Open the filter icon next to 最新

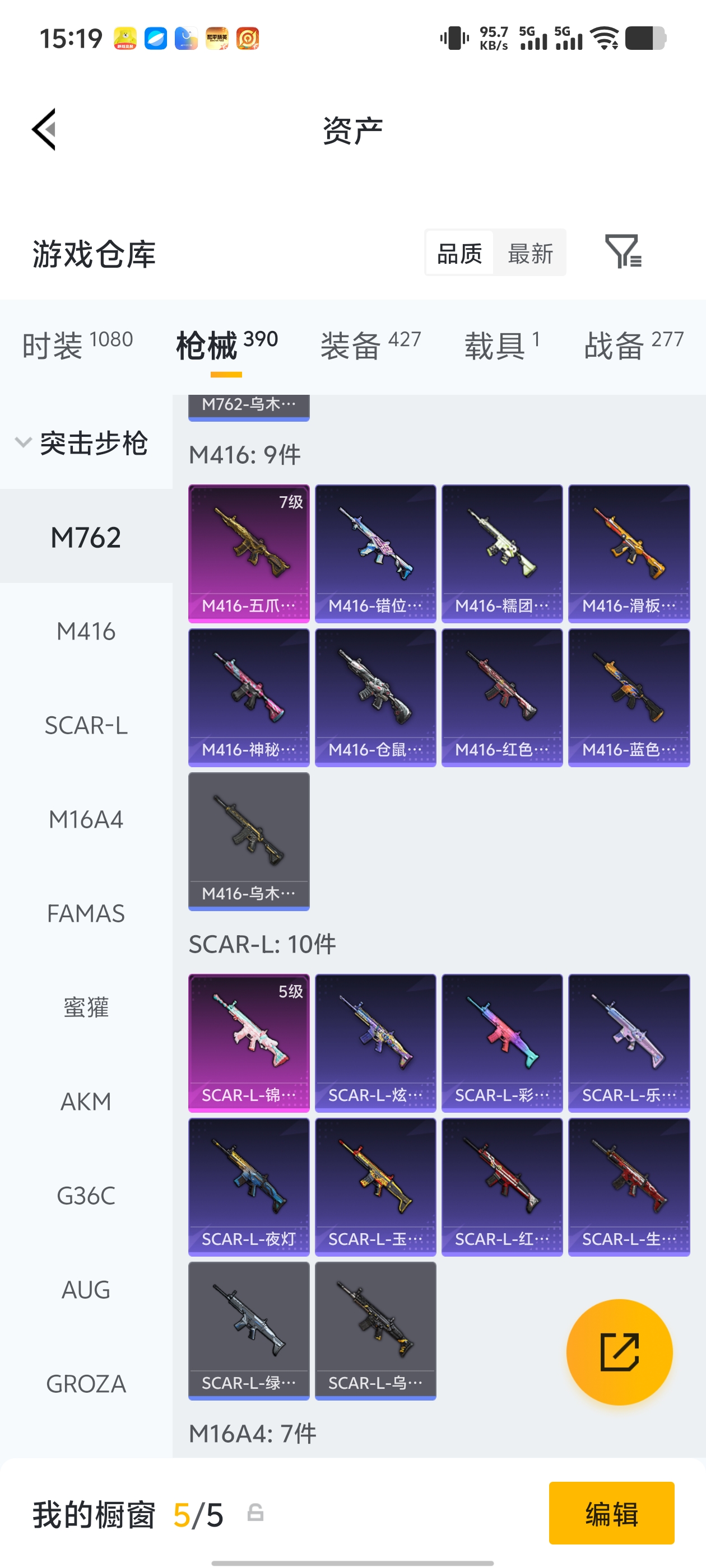click(623, 251)
